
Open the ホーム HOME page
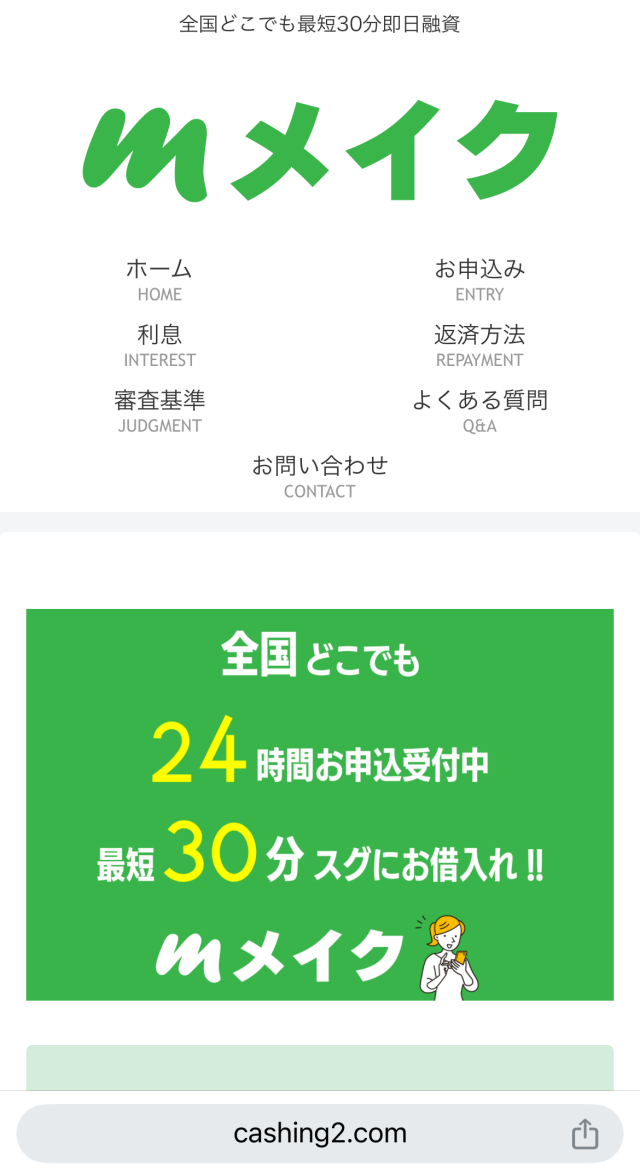(159, 279)
